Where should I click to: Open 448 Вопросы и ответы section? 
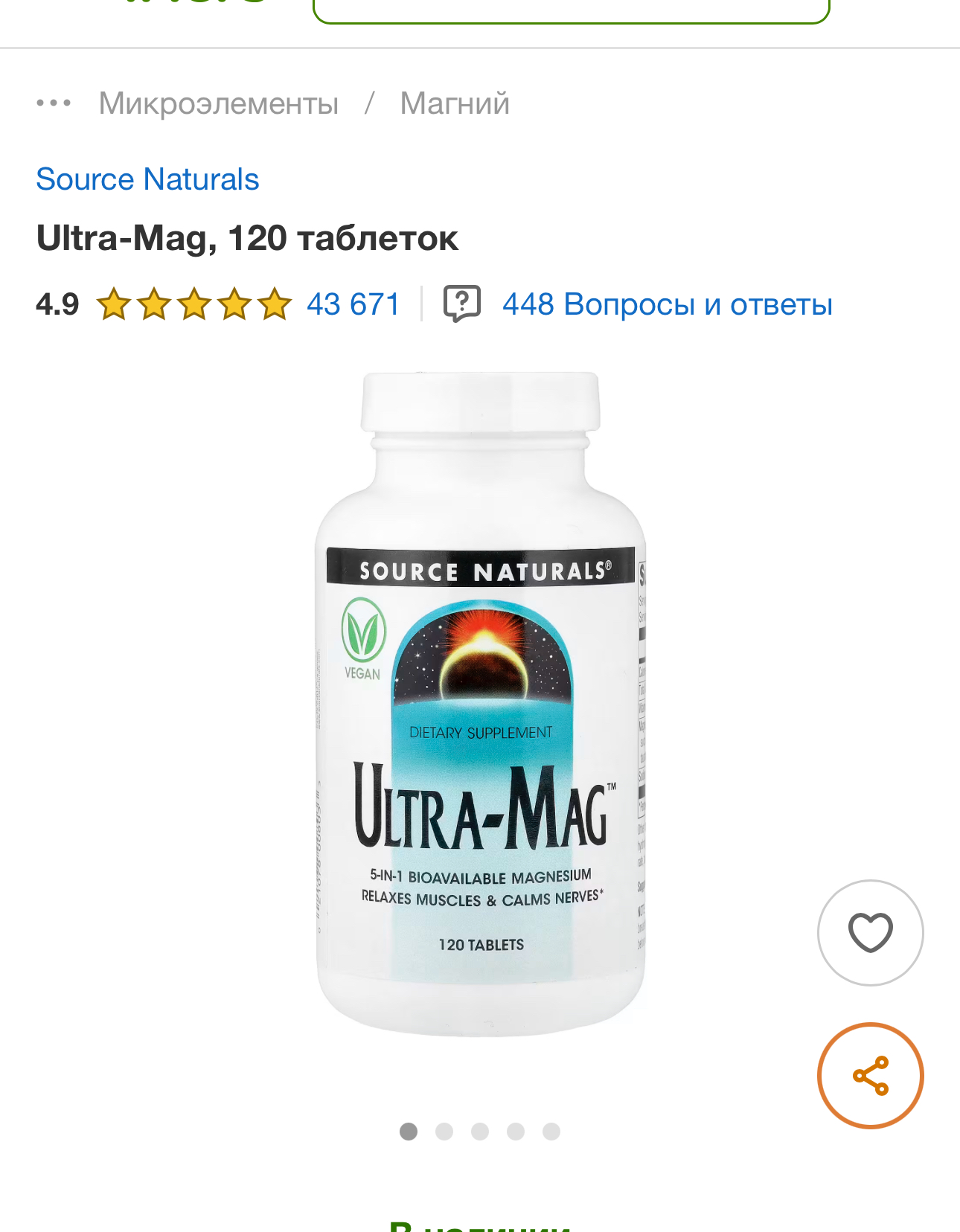click(666, 304)
